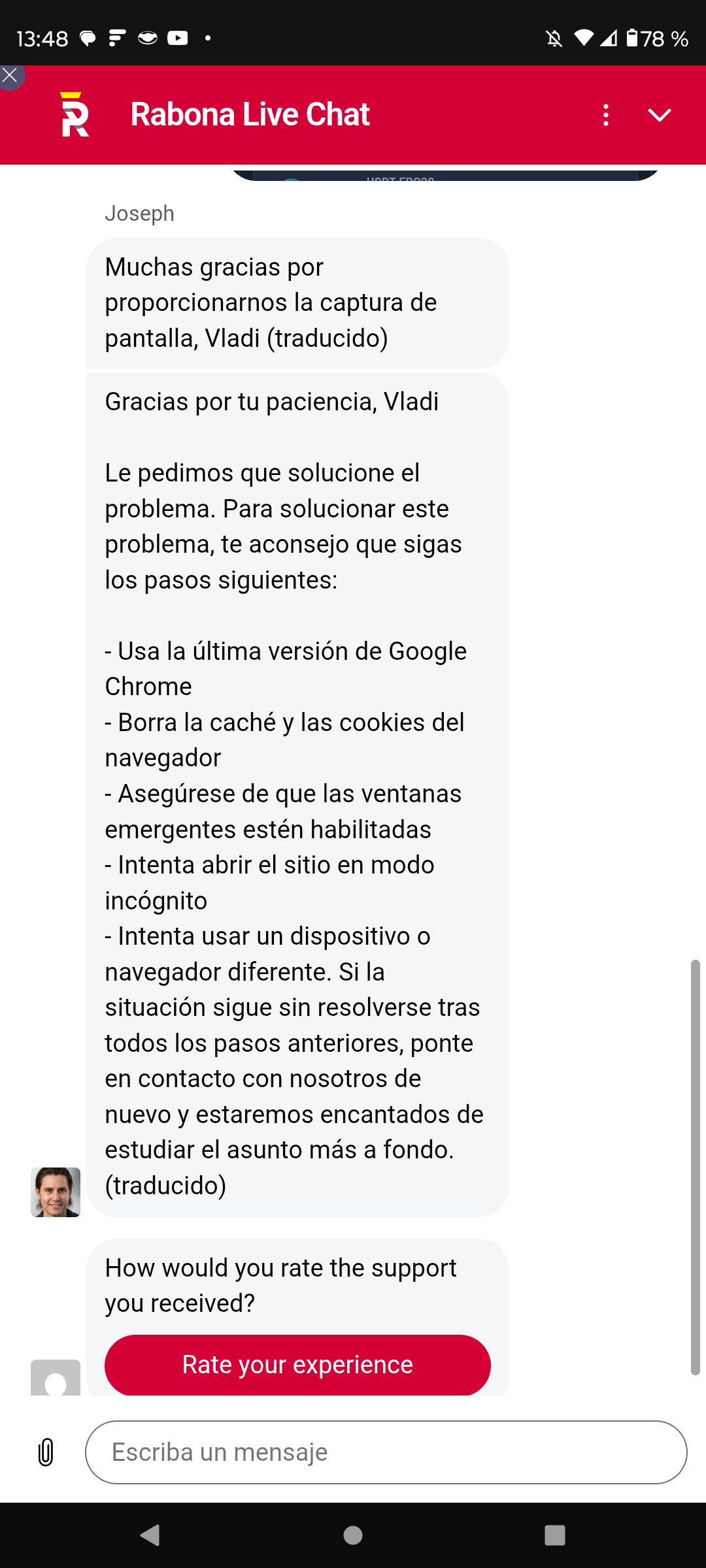This screenshot has height=1568, width=706.
Task: Close the chat overlay with the X button
Action: coord(10,76)
